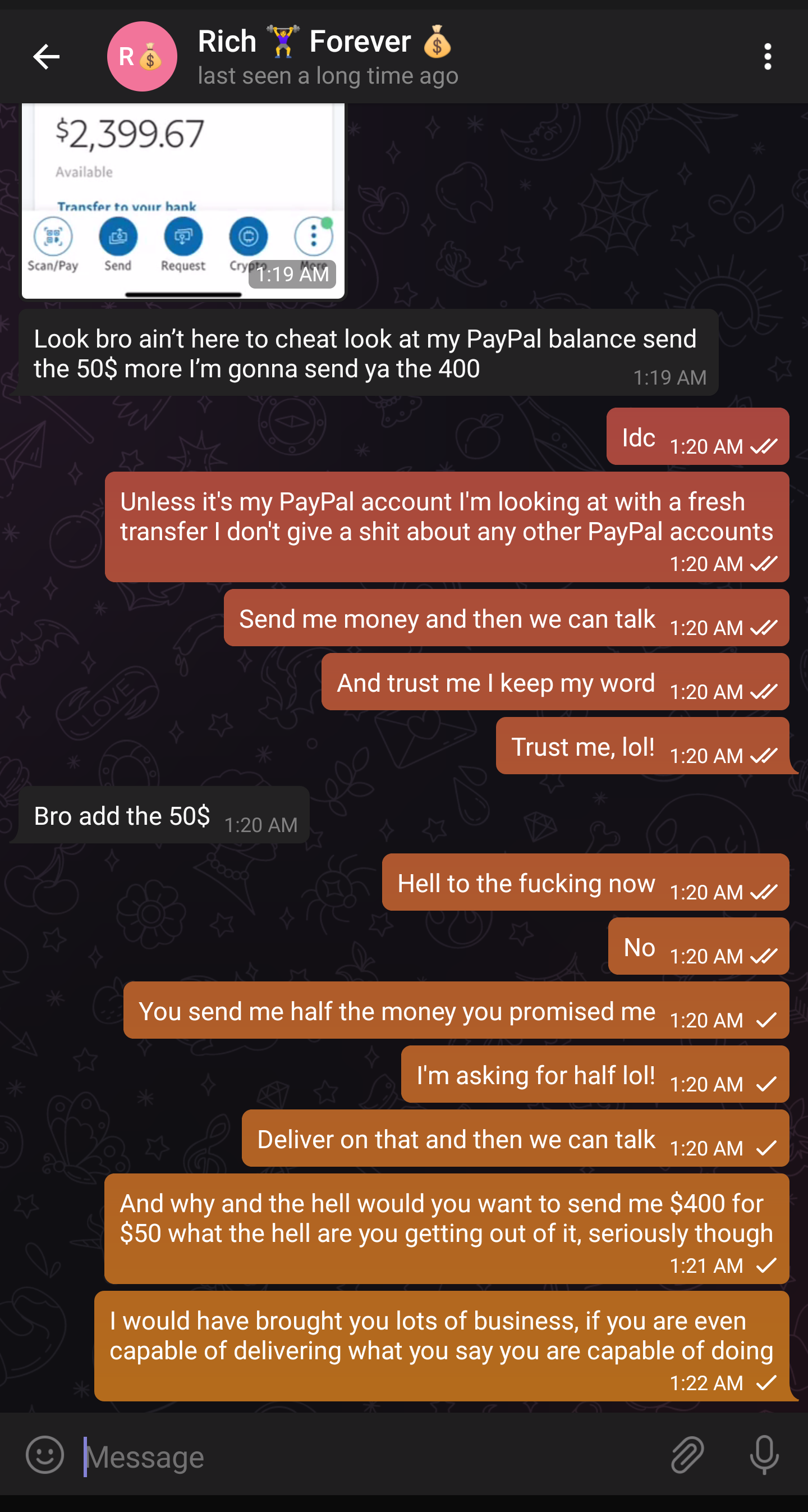808x1512 pixels.
Task: Click the 1:19 AM timestamp on the image
Action: [292, 273]
